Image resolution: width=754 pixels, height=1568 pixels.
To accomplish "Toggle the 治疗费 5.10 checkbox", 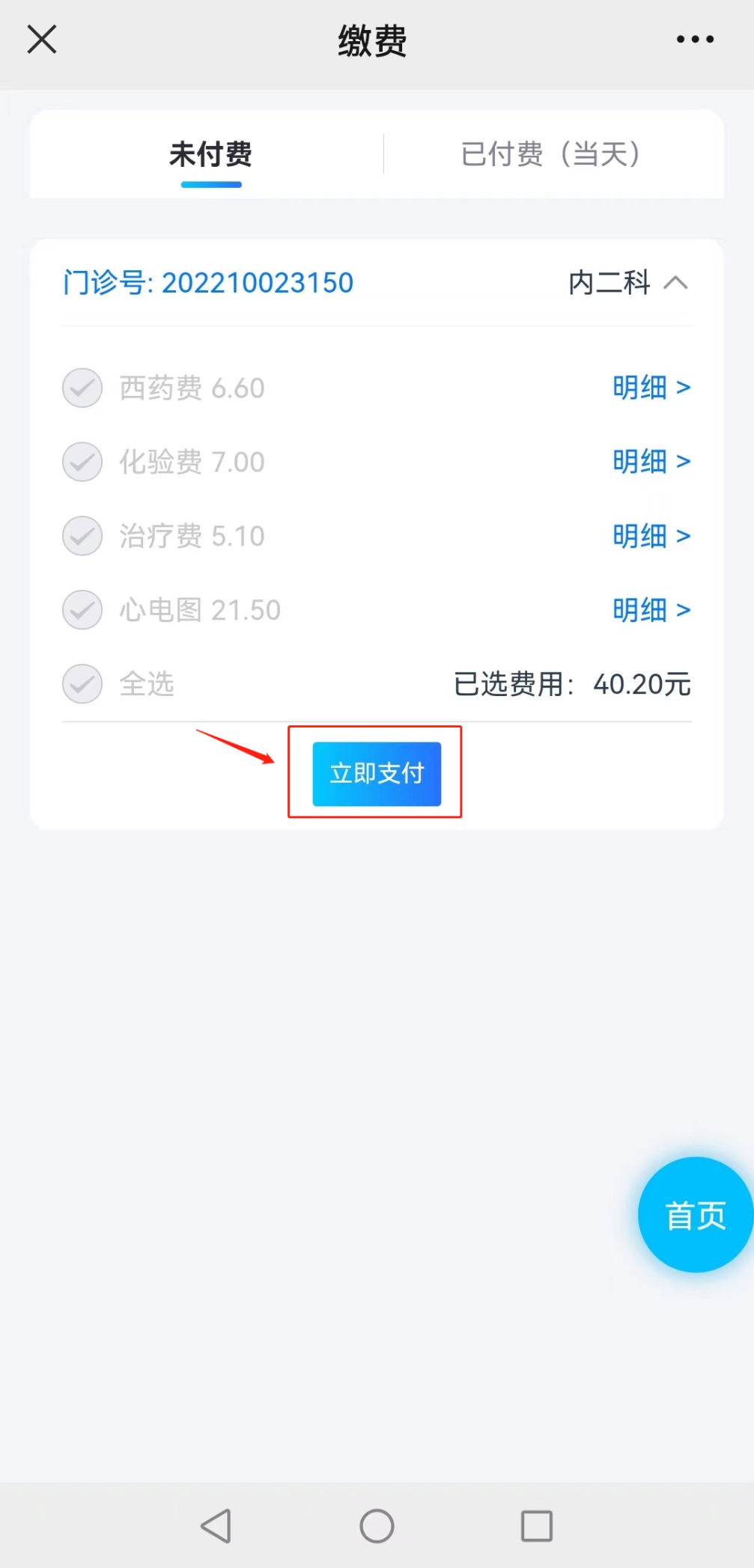I will click(82, 536).
